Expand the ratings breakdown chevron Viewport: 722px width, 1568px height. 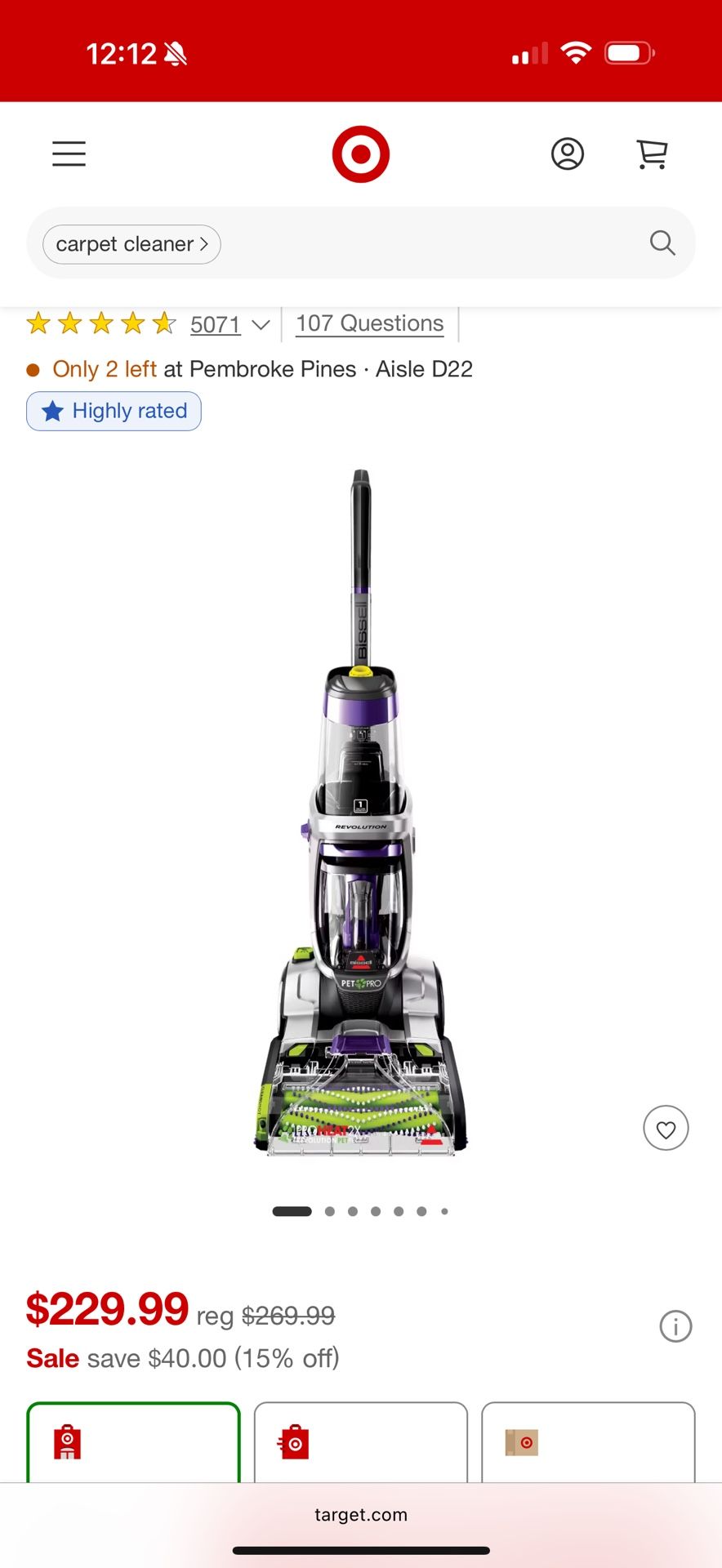click(x=260, y=325)
